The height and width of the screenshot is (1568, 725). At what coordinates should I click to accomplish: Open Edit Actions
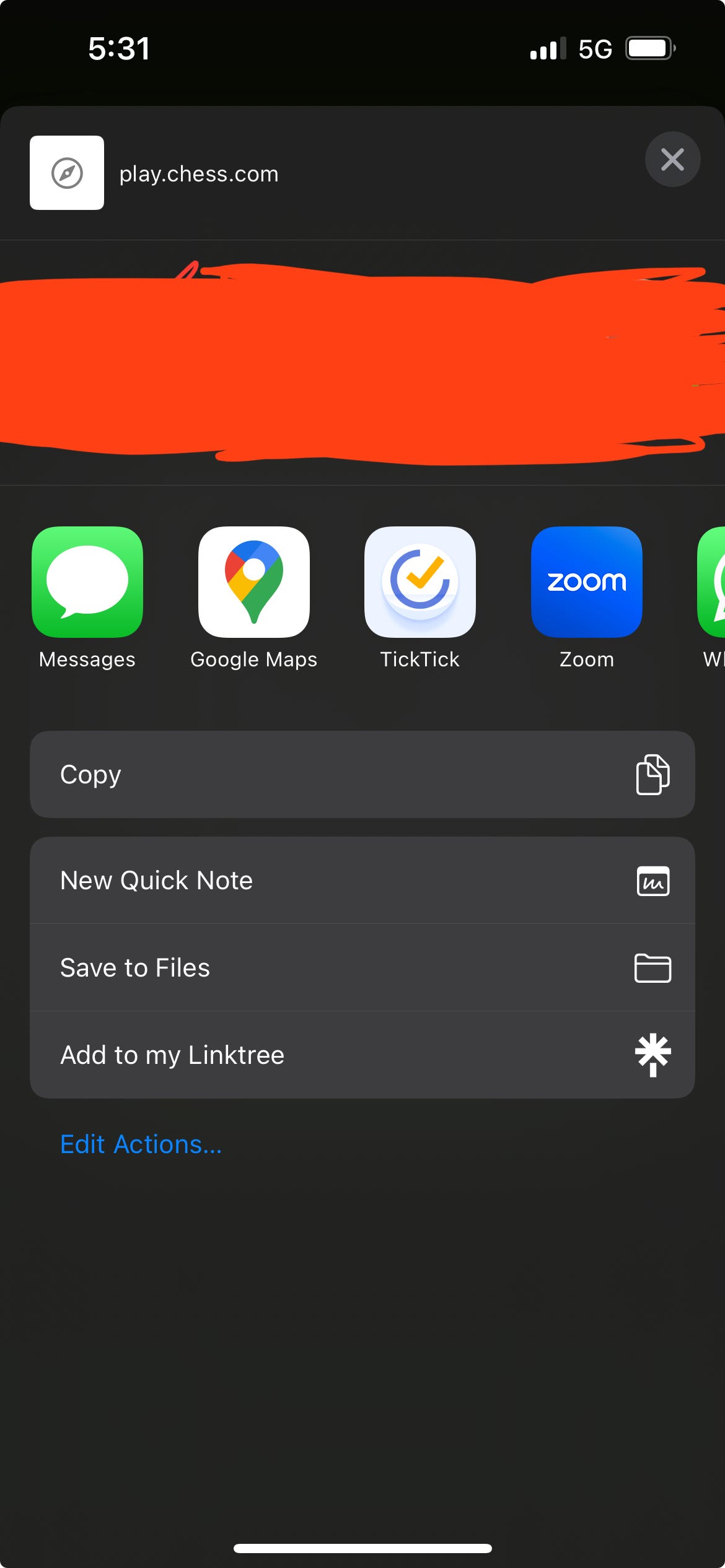point(141,1144)
